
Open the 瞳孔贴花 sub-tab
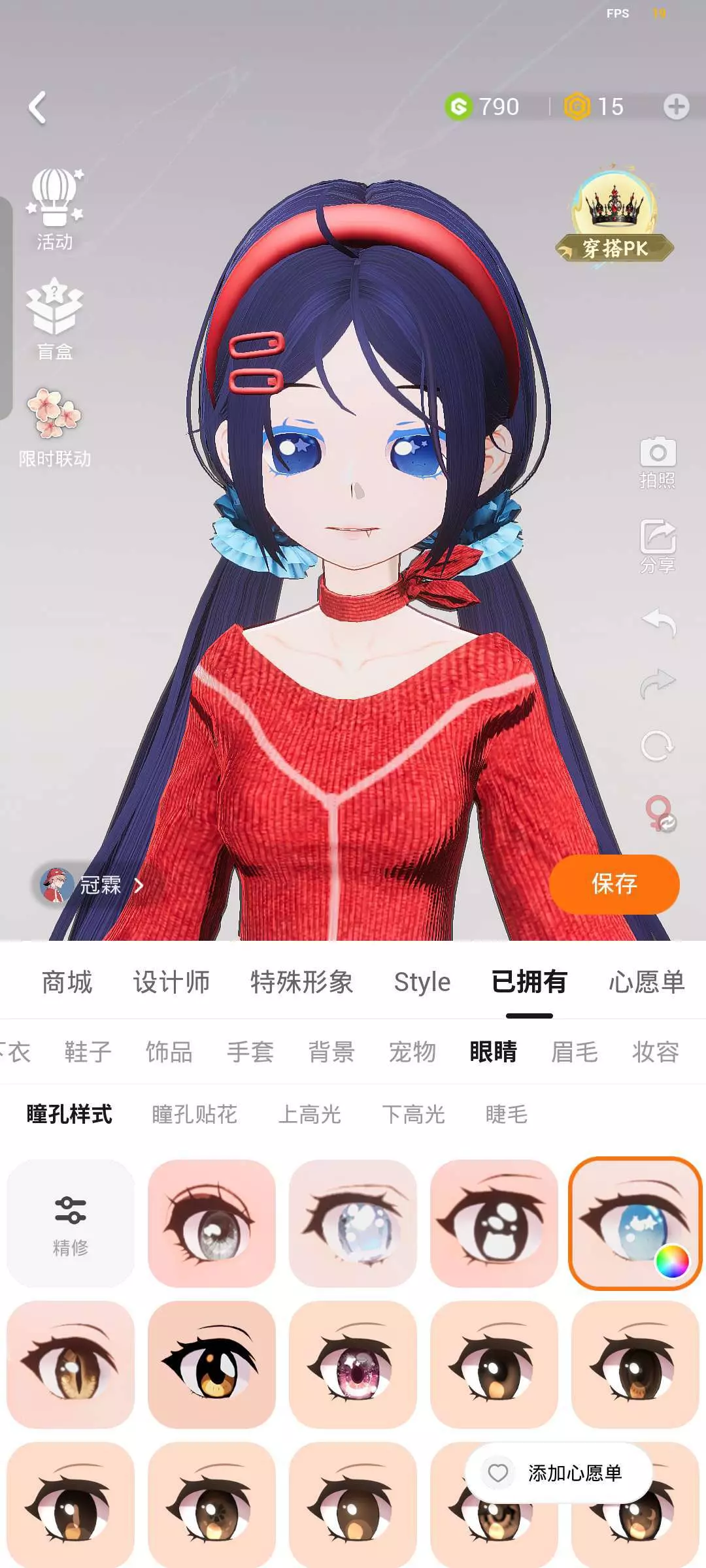pyautogui.click(x=194, y=1114)
